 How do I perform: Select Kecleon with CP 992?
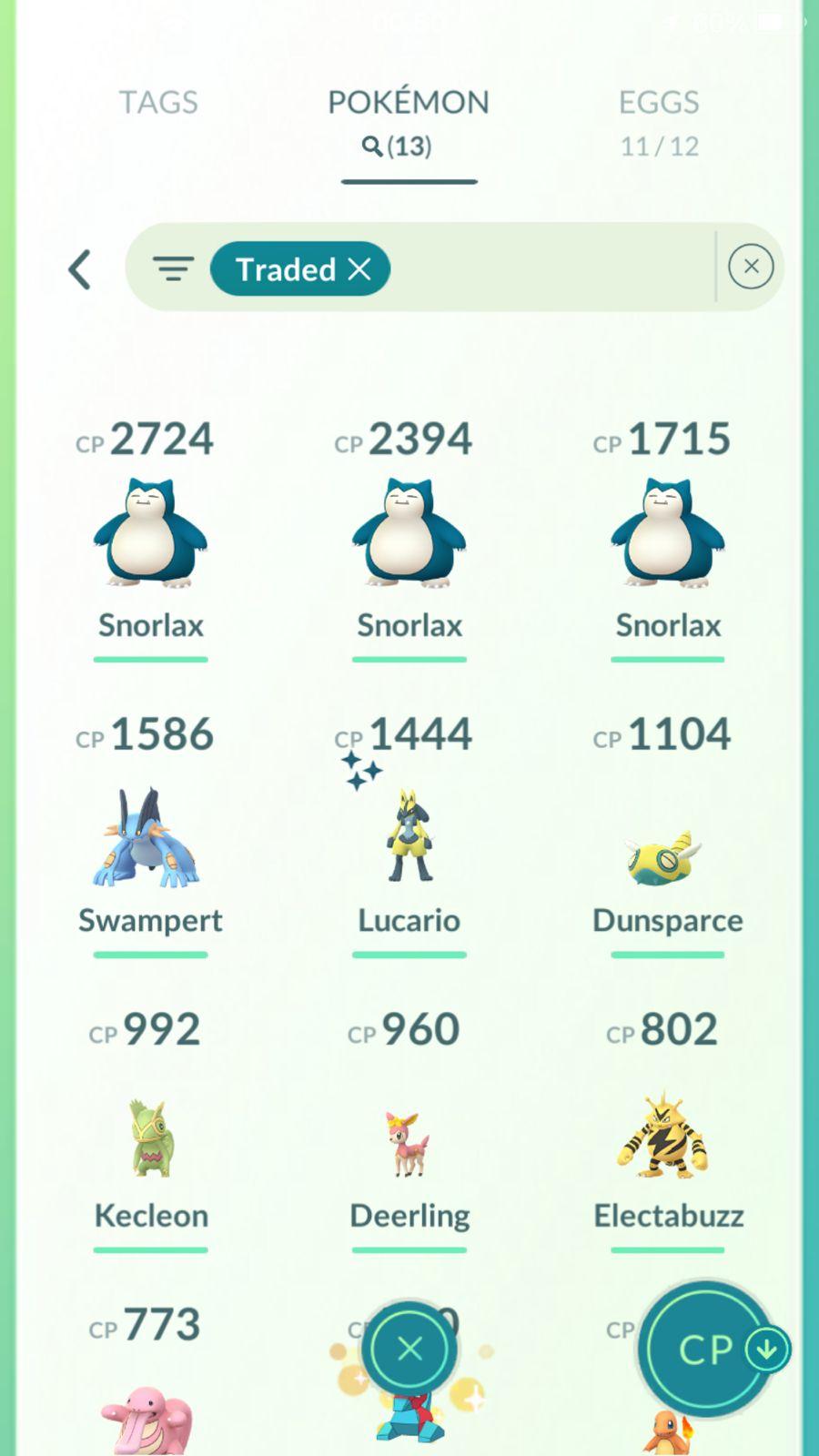tap(150, 1139)
